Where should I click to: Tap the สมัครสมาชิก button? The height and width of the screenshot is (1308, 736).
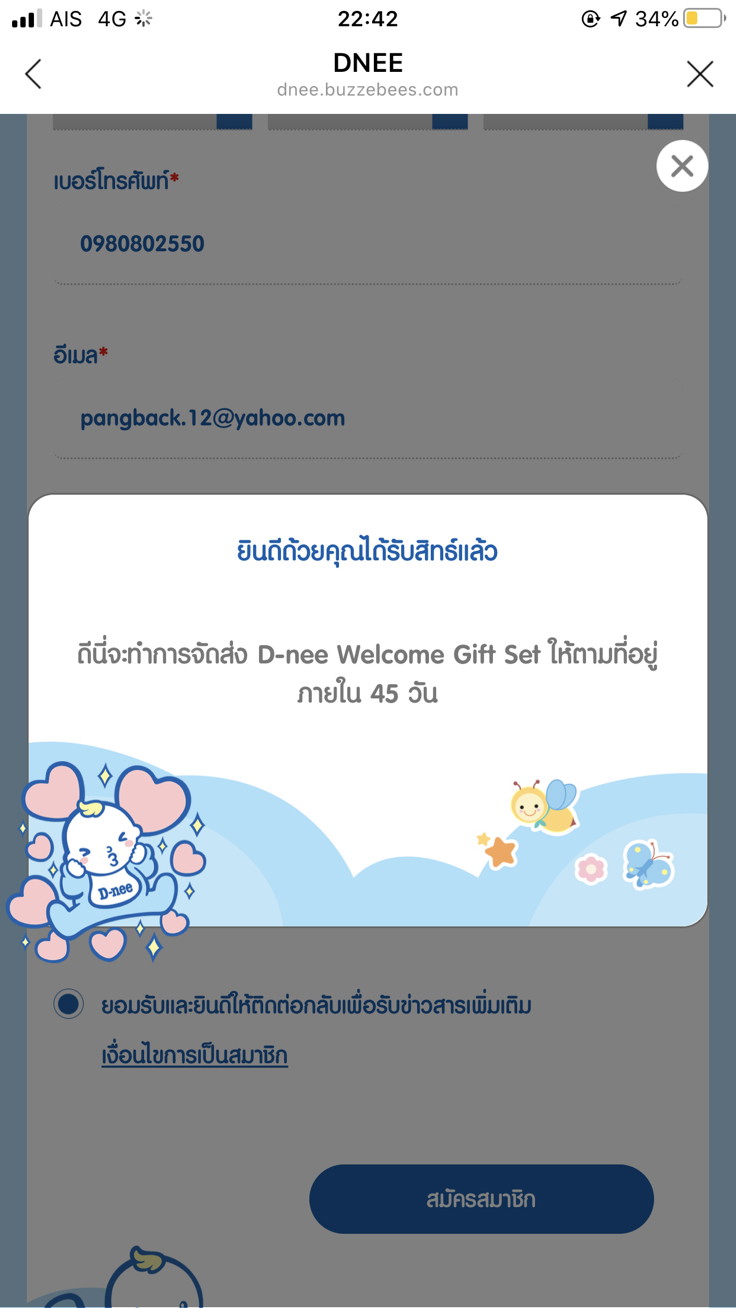[481, 1199]
